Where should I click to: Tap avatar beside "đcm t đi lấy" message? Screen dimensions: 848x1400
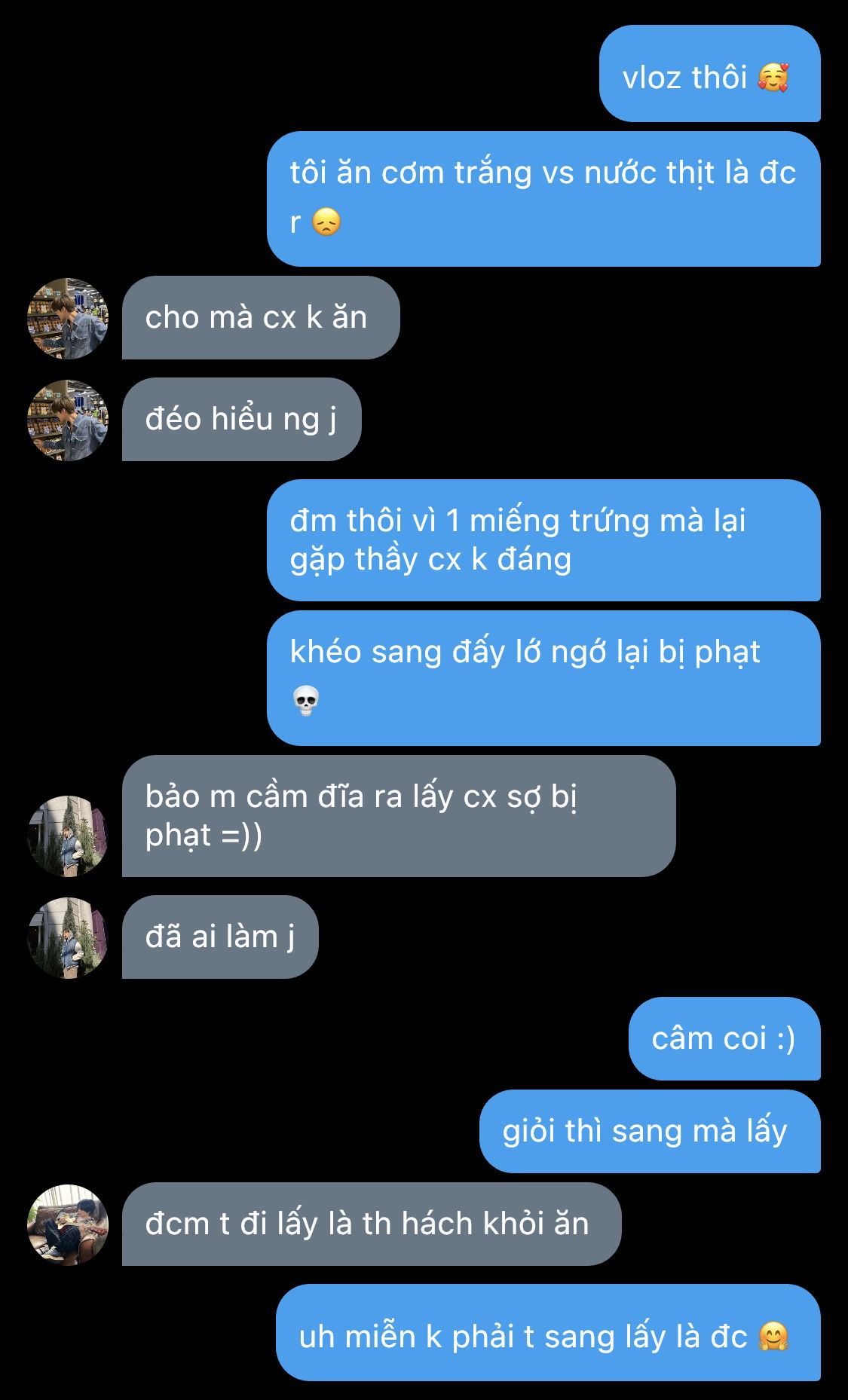[x=68, y=1224]
